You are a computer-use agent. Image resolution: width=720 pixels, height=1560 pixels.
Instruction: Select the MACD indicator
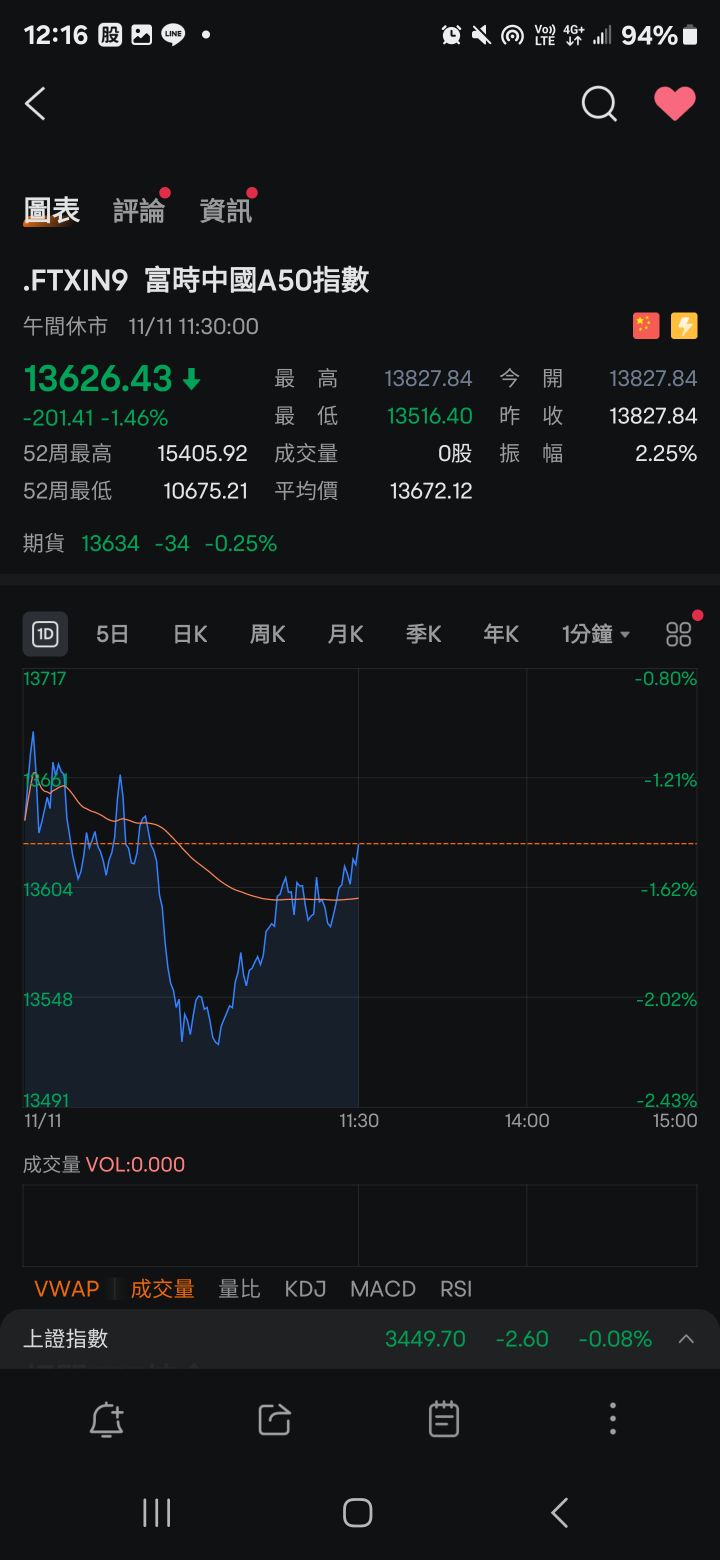pos(383,1289)
